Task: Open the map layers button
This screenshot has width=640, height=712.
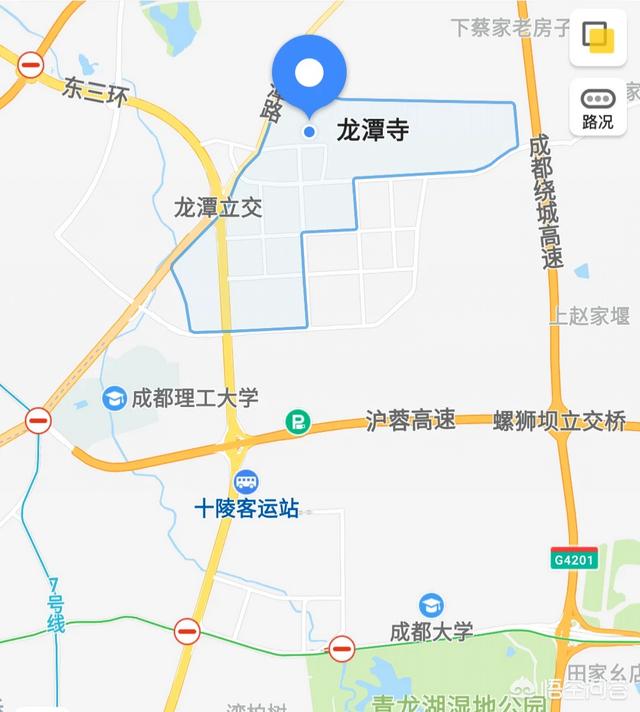Action: coord(598,39)
